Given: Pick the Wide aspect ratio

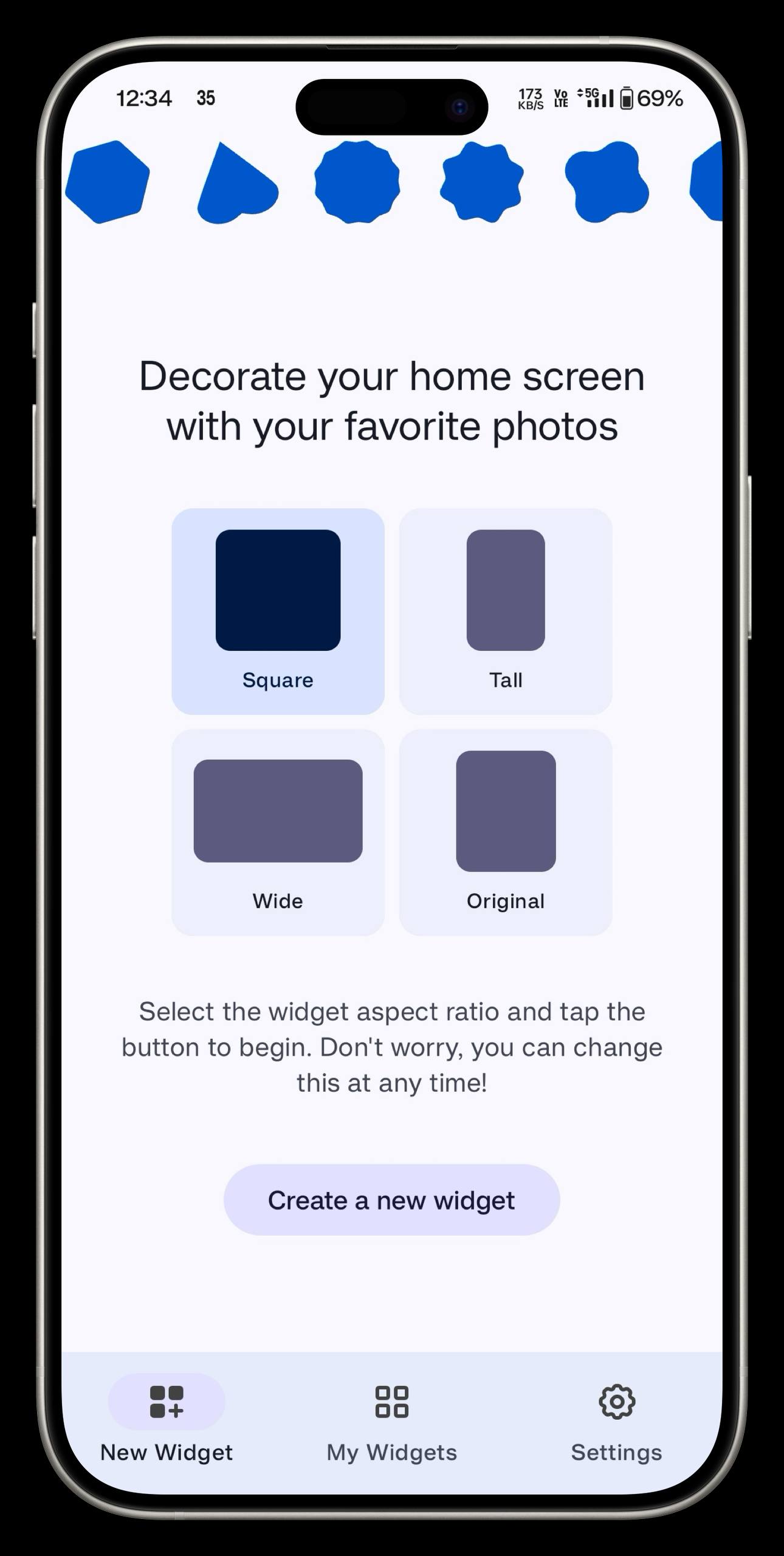Looking at the screenshot, I should [278, 831].
